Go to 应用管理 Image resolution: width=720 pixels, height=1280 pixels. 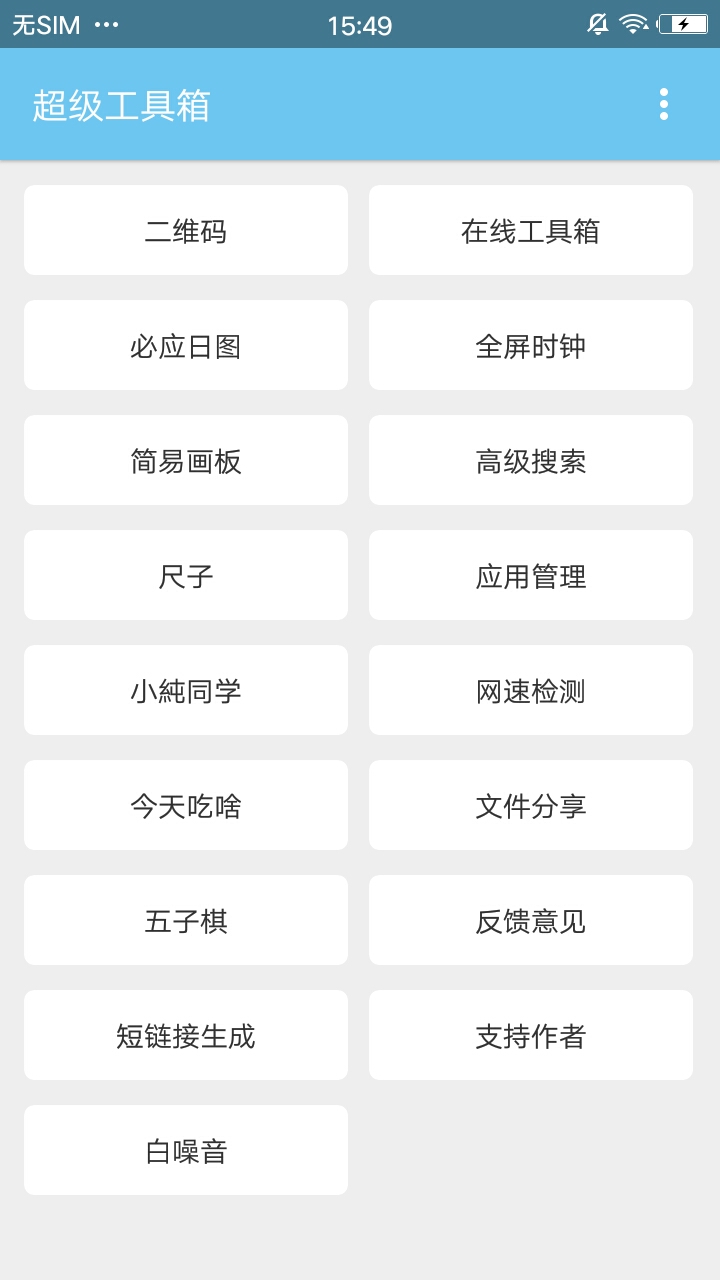tap(531, 575)
